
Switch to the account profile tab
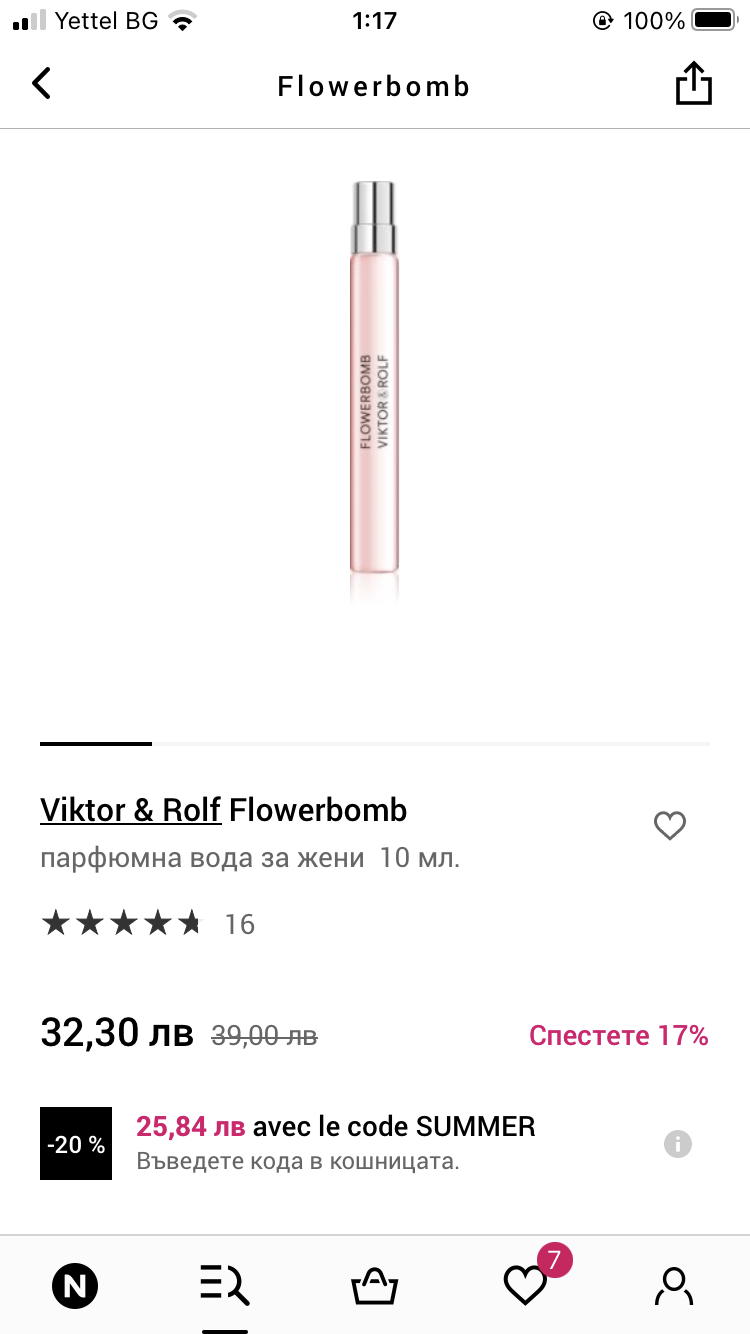[x=674, y=1285]
